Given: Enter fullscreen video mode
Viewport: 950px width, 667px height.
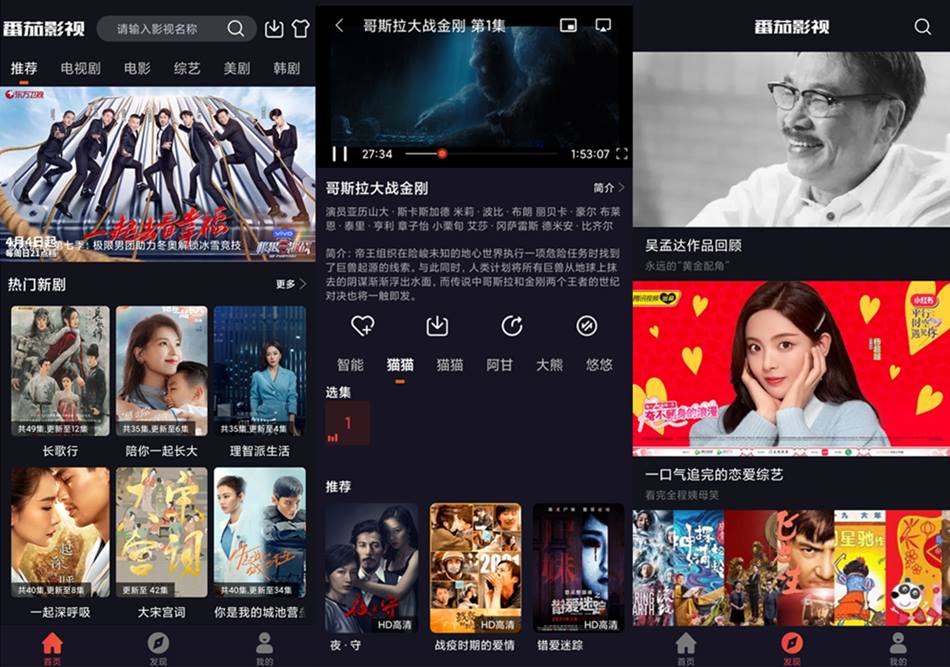Looking at the screenshot, I should pyautogui.click(x=622, y=154).
